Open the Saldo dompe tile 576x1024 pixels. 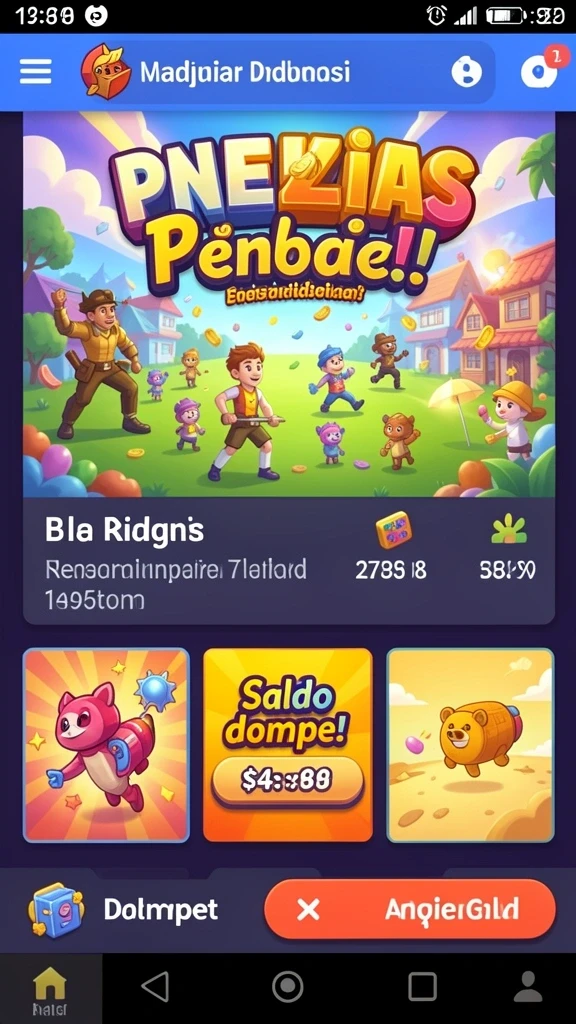pos(288,745)
